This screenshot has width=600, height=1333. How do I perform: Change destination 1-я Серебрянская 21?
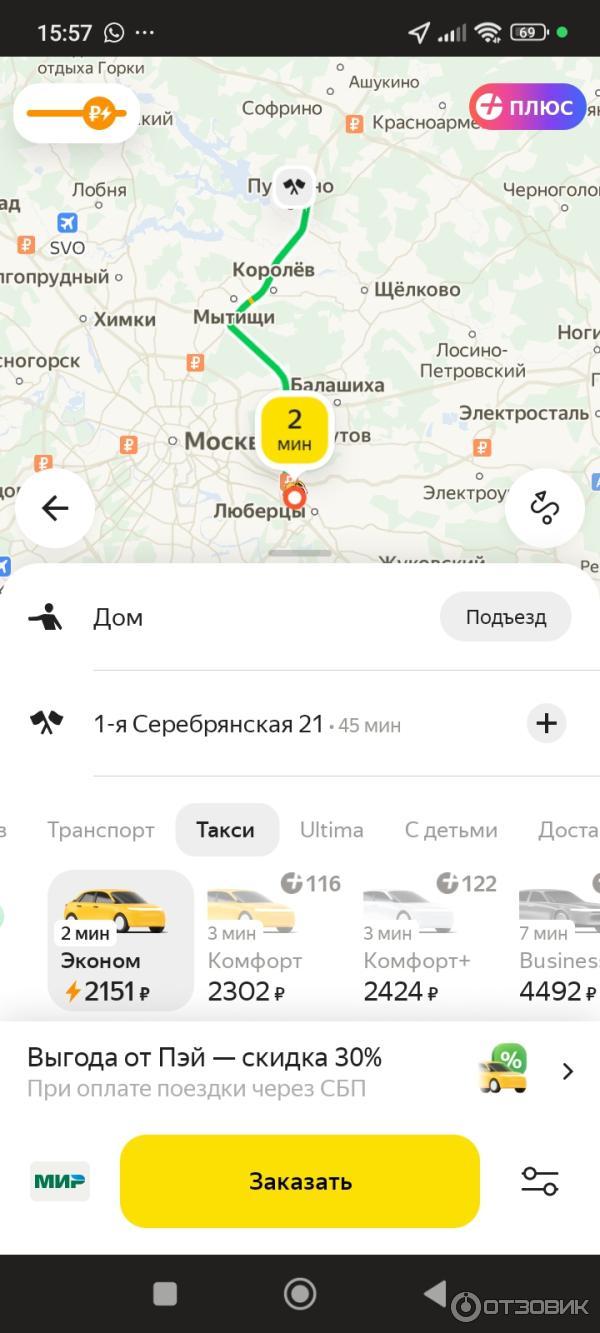[x=208, y=724]
